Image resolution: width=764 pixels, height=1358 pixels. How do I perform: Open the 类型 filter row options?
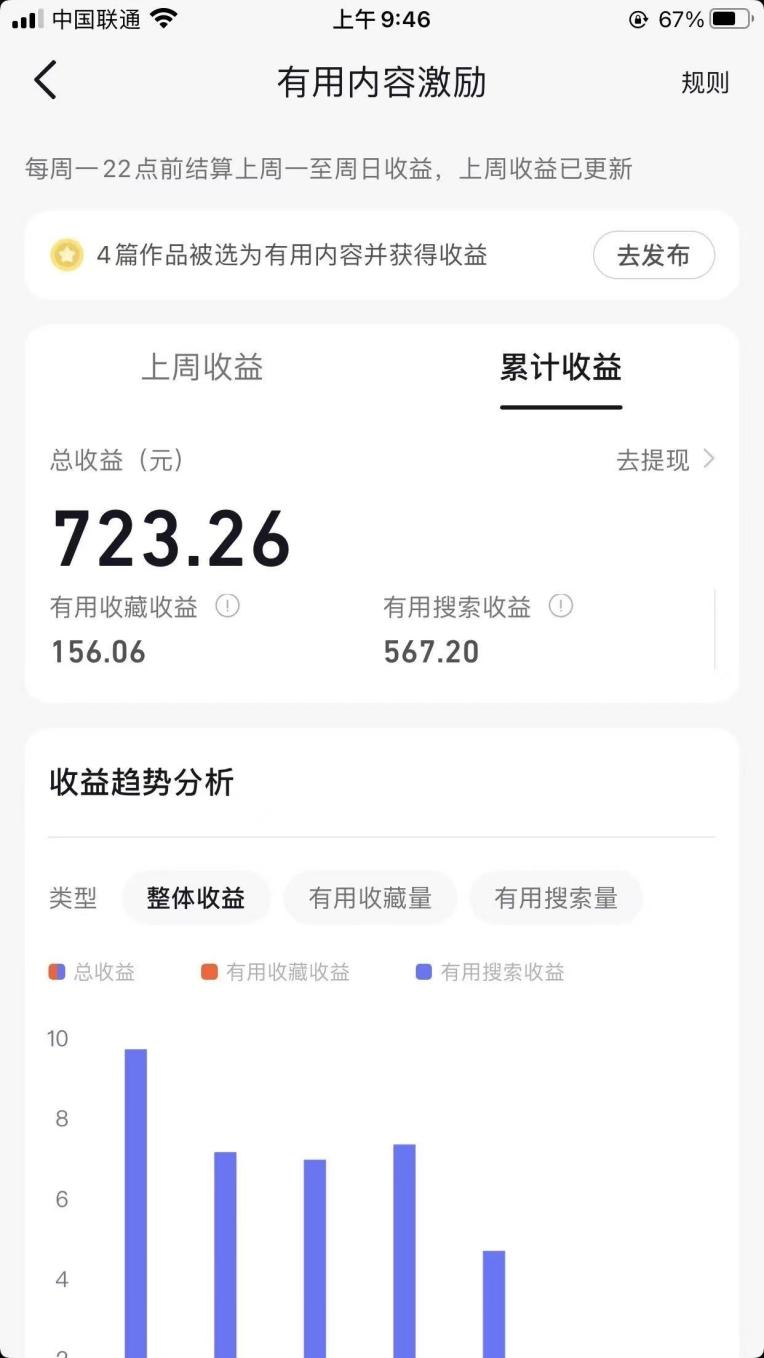[x=72, y=898]
